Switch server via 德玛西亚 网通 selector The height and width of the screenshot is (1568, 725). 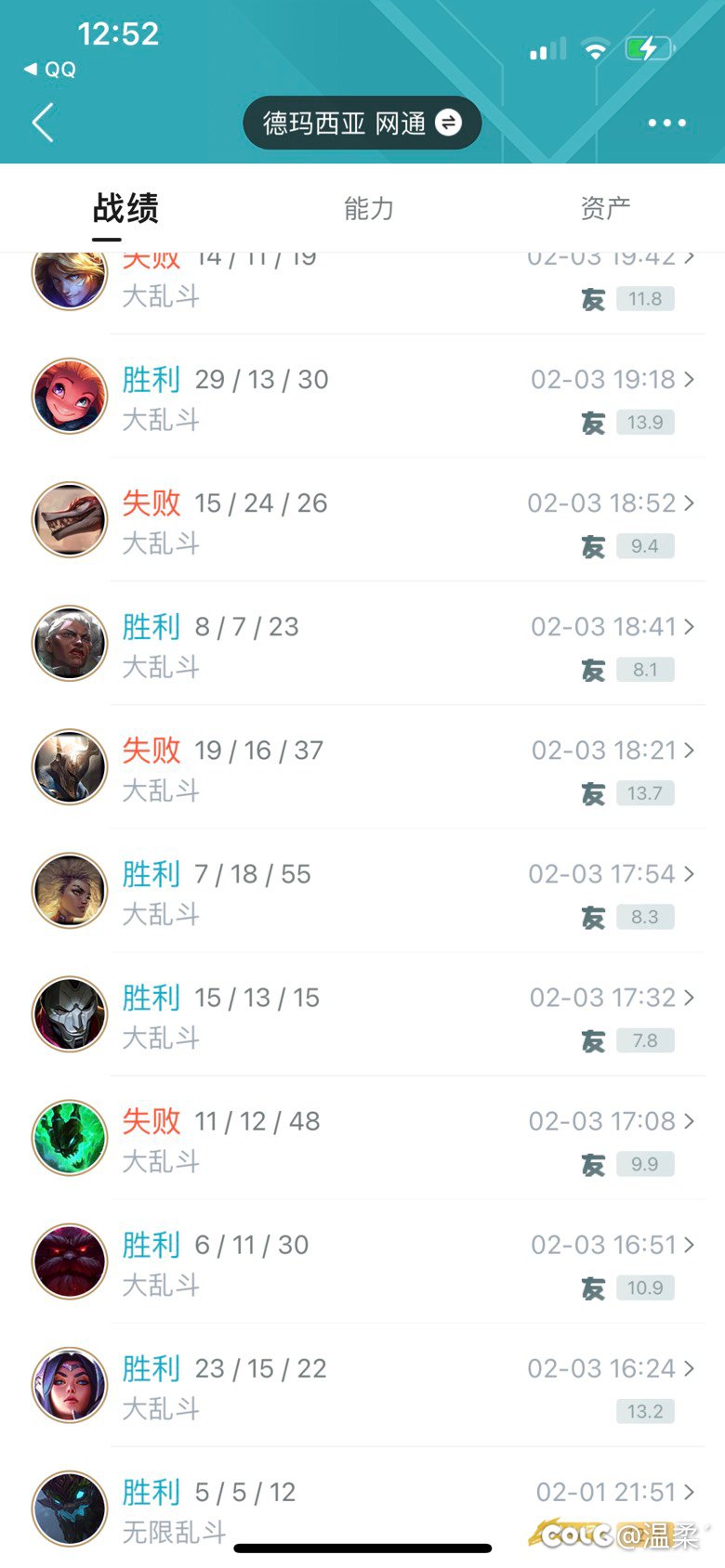[x=362, y=123]
